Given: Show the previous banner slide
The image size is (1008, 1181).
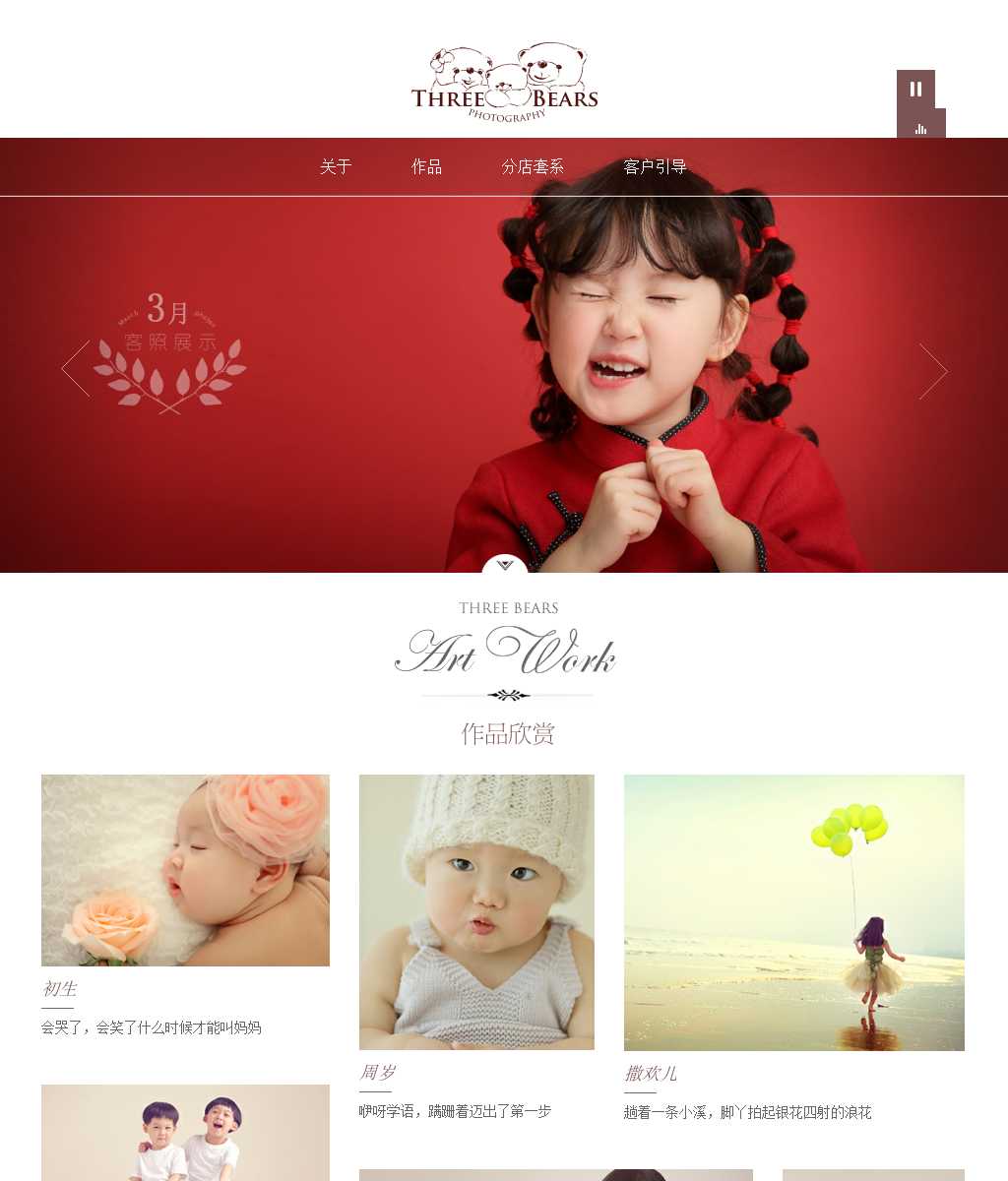Looking at the screenshot, I should point(76,369).
